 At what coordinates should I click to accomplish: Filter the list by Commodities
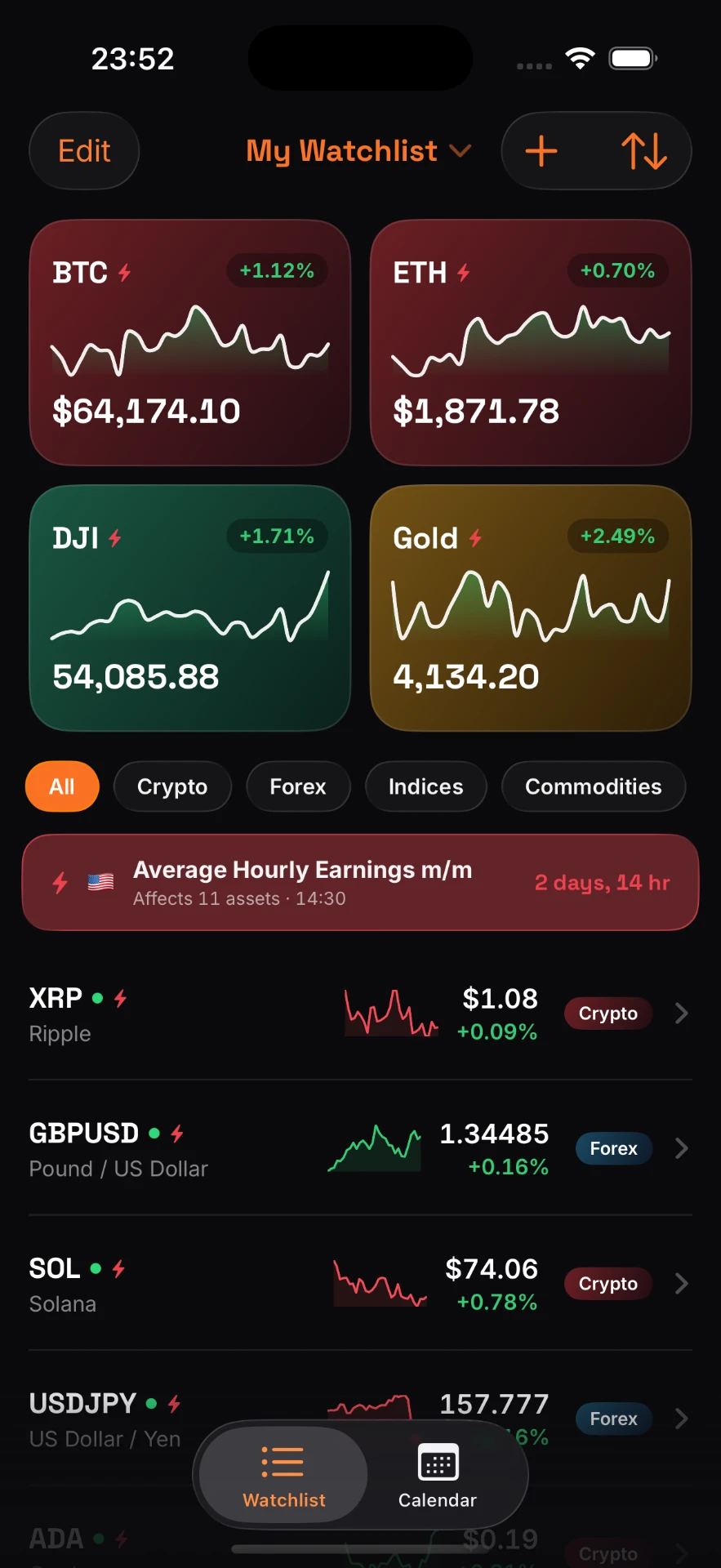594,786
